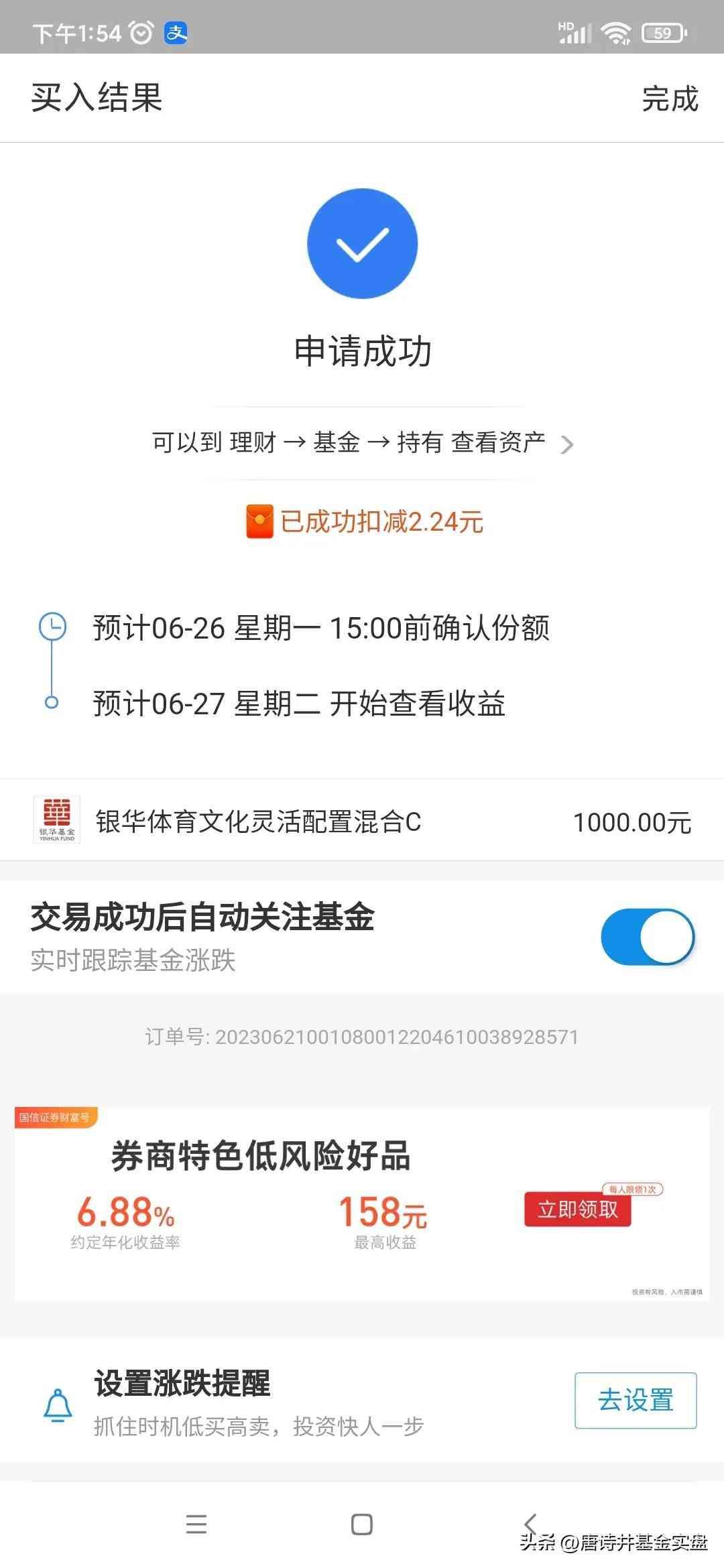This screenshot has height=1568, width=724.
Task: Tap the blue success checkmark icon
Action: point(362,243)
